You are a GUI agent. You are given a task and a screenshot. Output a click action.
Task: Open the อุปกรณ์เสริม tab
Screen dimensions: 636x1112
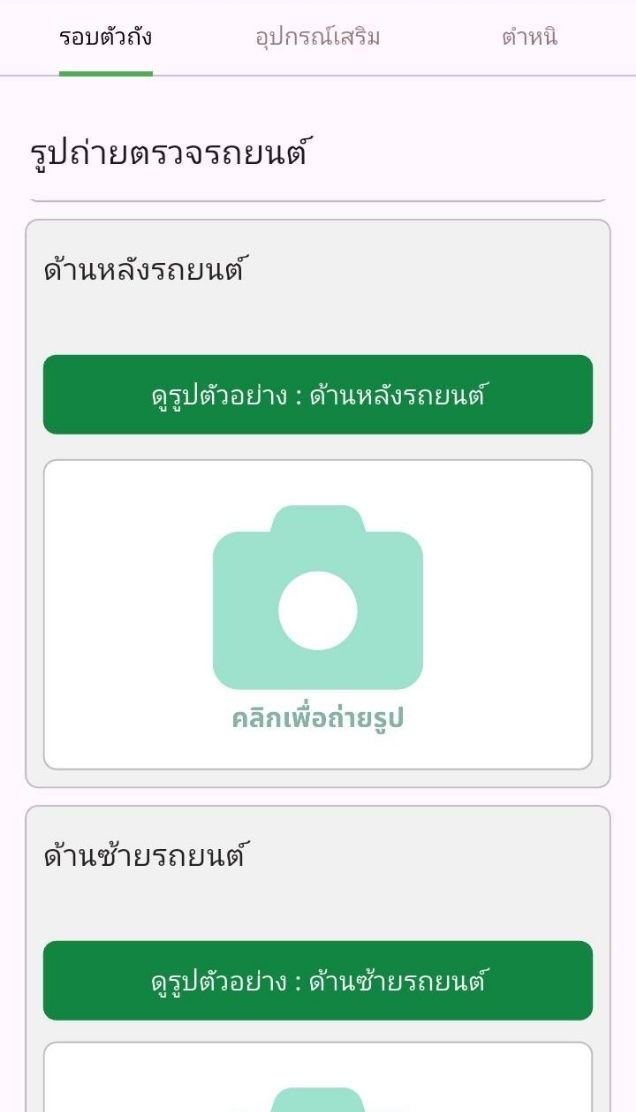318,39
